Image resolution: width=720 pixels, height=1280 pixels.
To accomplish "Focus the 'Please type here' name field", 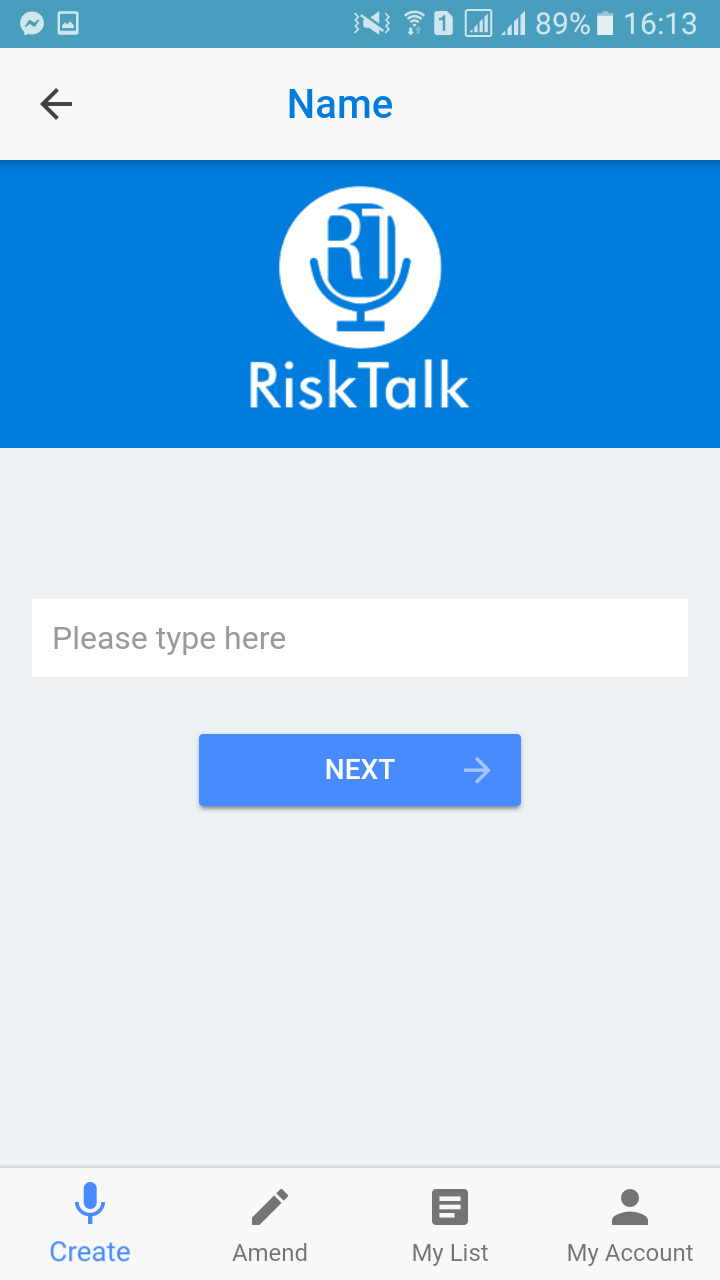I will tap(360, 638).
